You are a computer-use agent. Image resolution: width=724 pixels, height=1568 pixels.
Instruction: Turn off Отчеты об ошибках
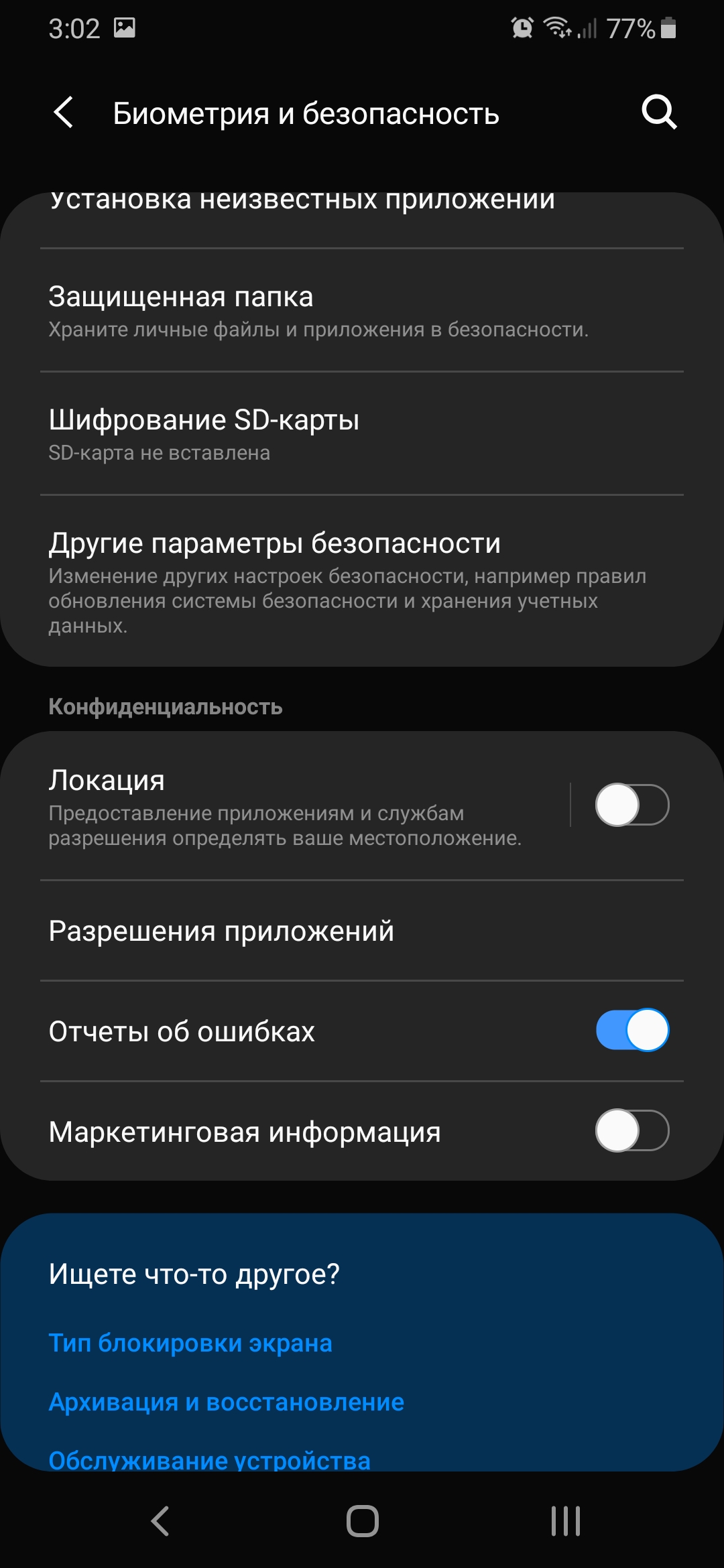(x=632, y=1030)
